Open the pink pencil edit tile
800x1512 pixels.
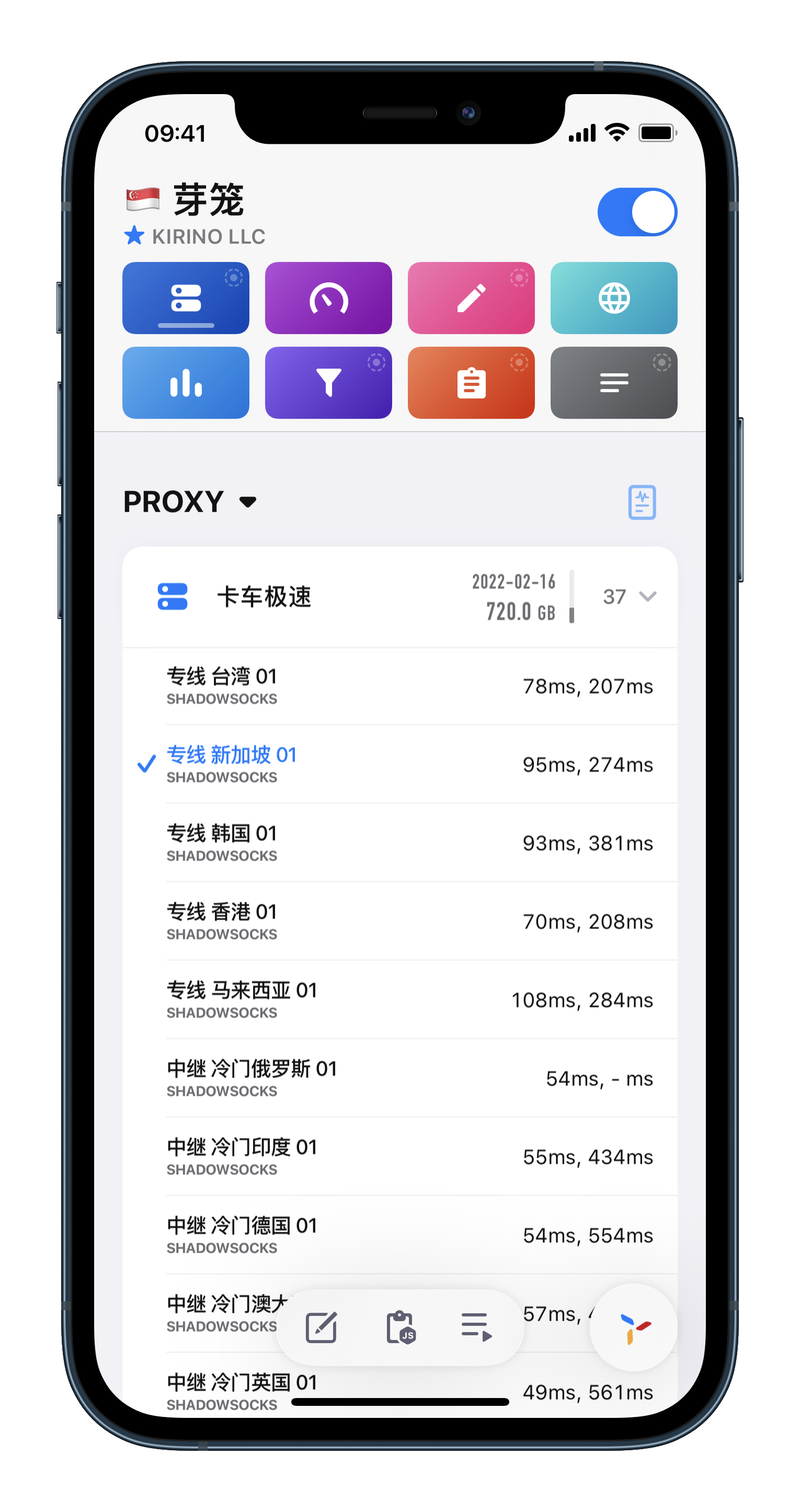pyautogui.click(x=471, y=298)
